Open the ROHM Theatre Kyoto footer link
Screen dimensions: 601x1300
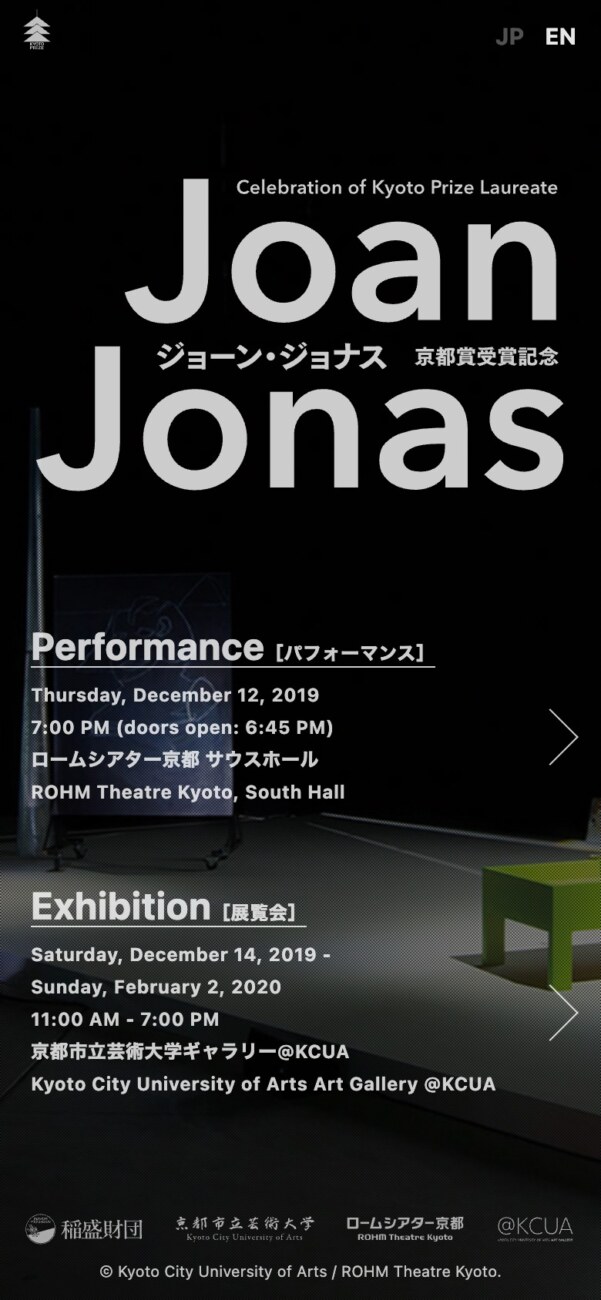[x=404, y=1228]
